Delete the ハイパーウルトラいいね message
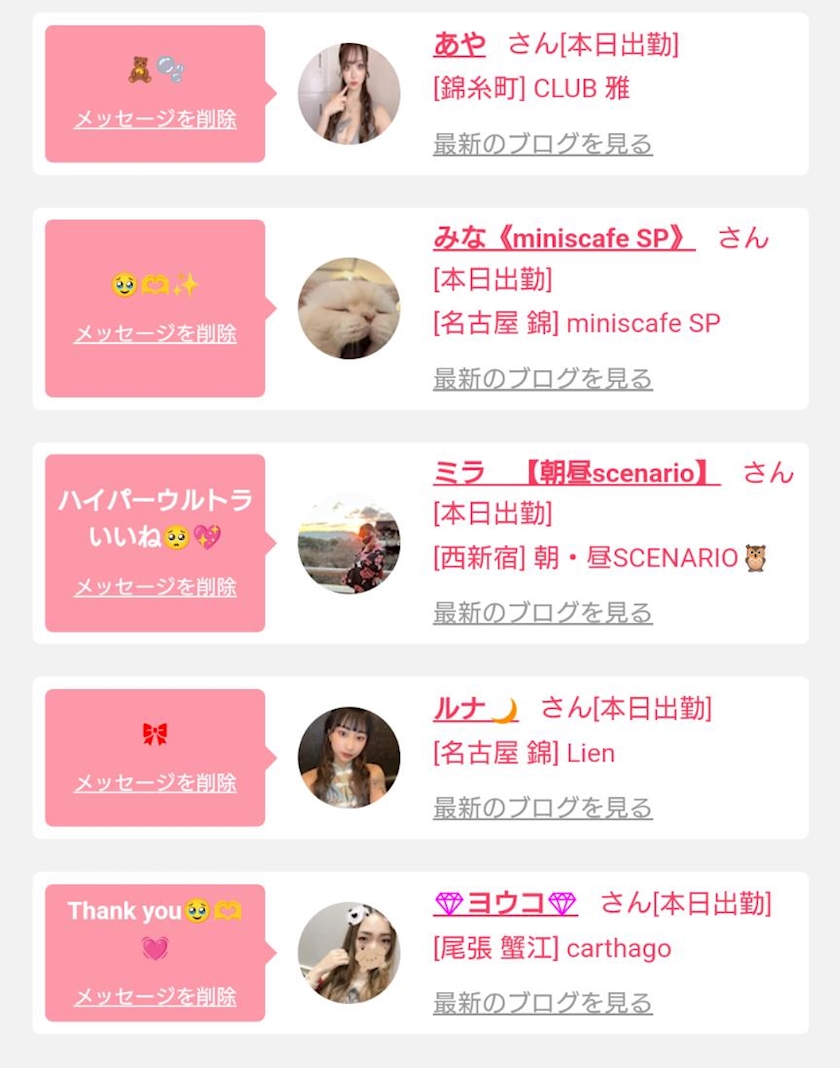The width and height of the screenshot is (840, 1068). pyautogui.click(x=155, y=586)
